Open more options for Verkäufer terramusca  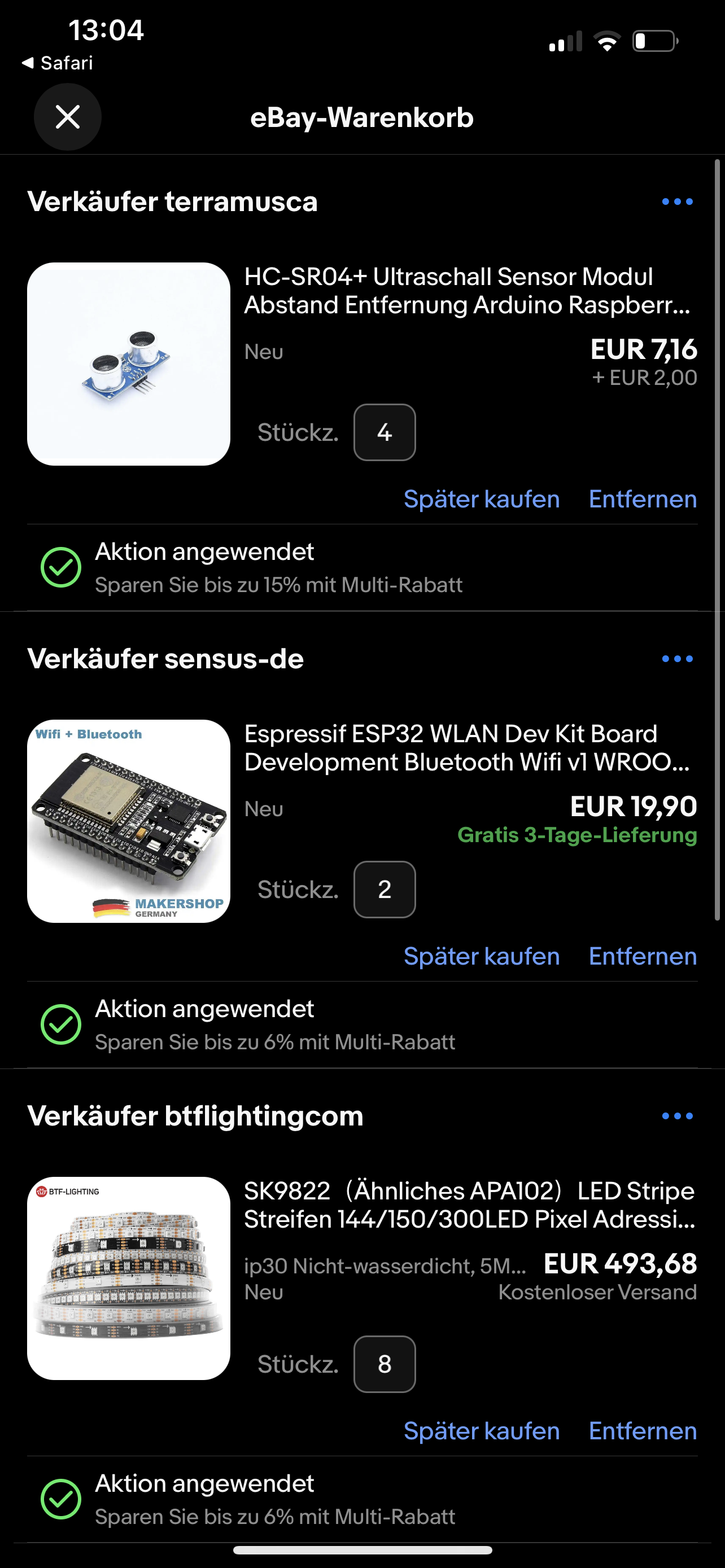click(677, 202)
